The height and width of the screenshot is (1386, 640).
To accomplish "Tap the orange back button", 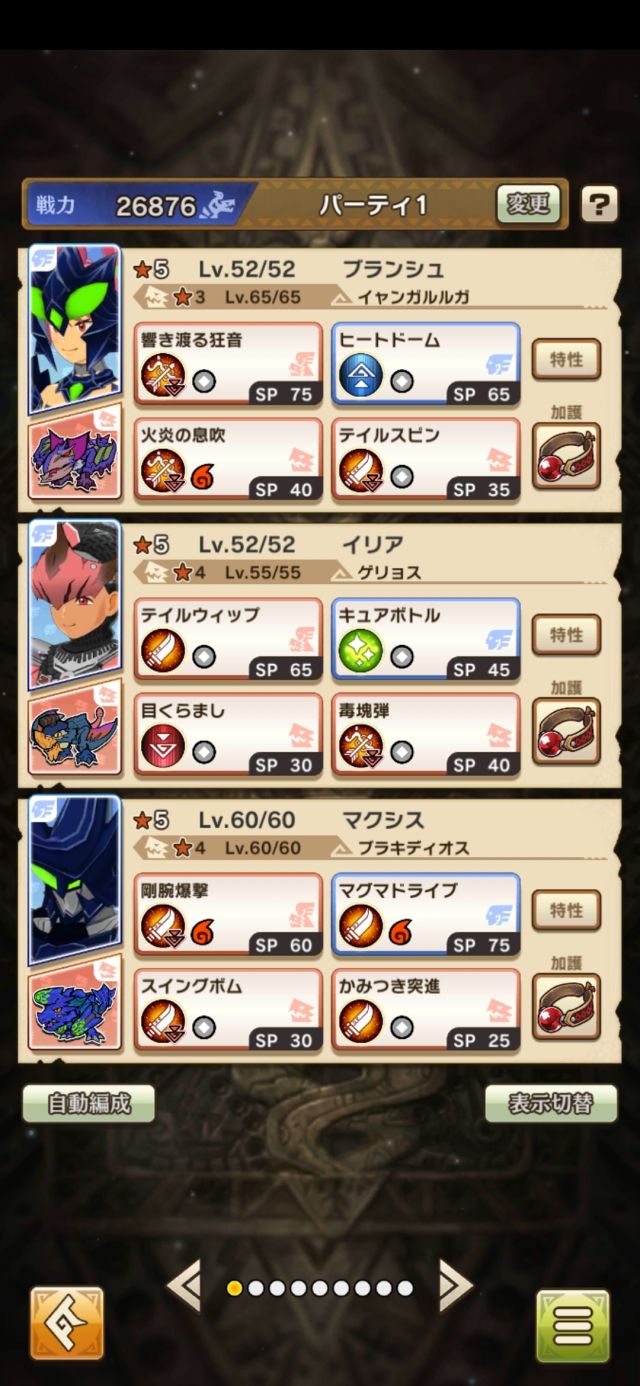I will pos(67,1324).
